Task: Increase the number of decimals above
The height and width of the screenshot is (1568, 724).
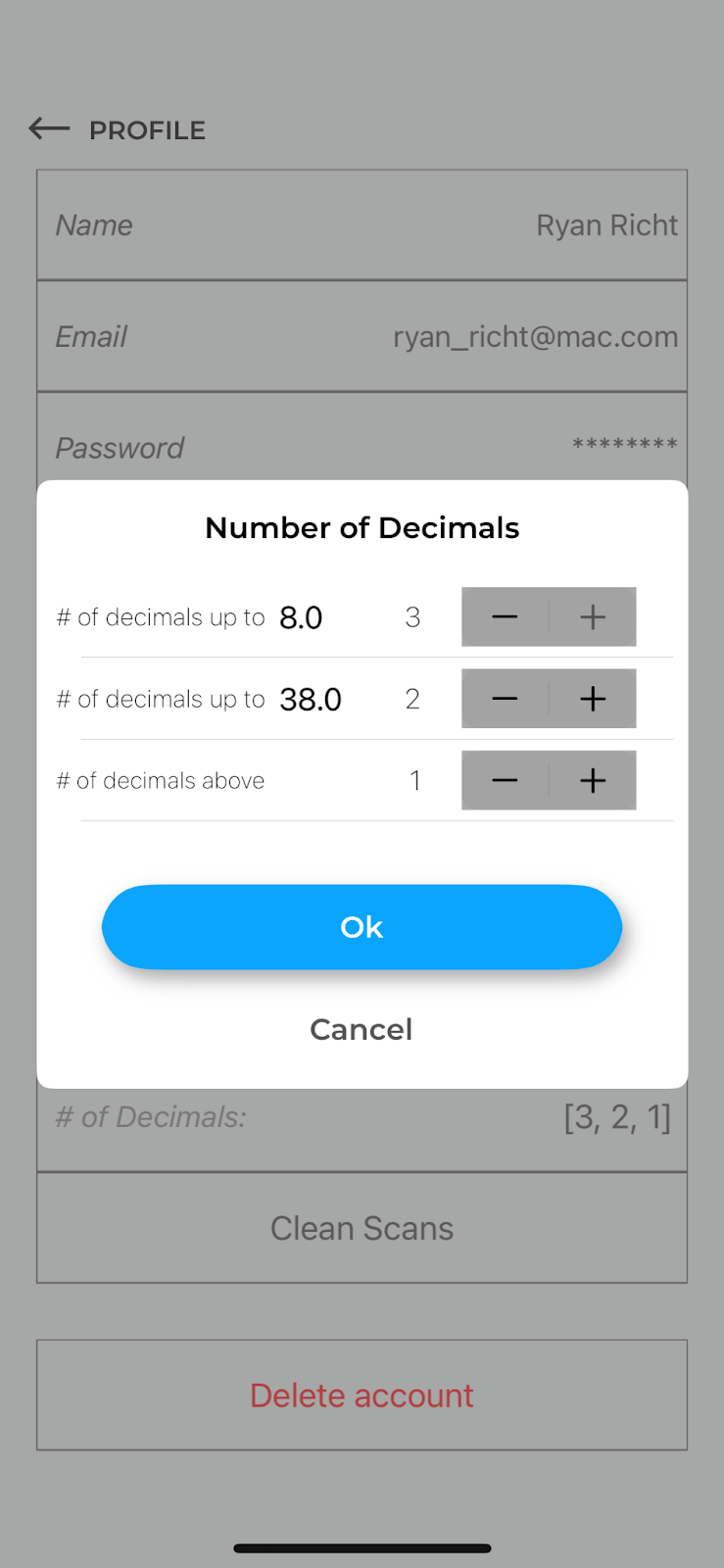Action: pyautogui.click(x=593, y=780)
